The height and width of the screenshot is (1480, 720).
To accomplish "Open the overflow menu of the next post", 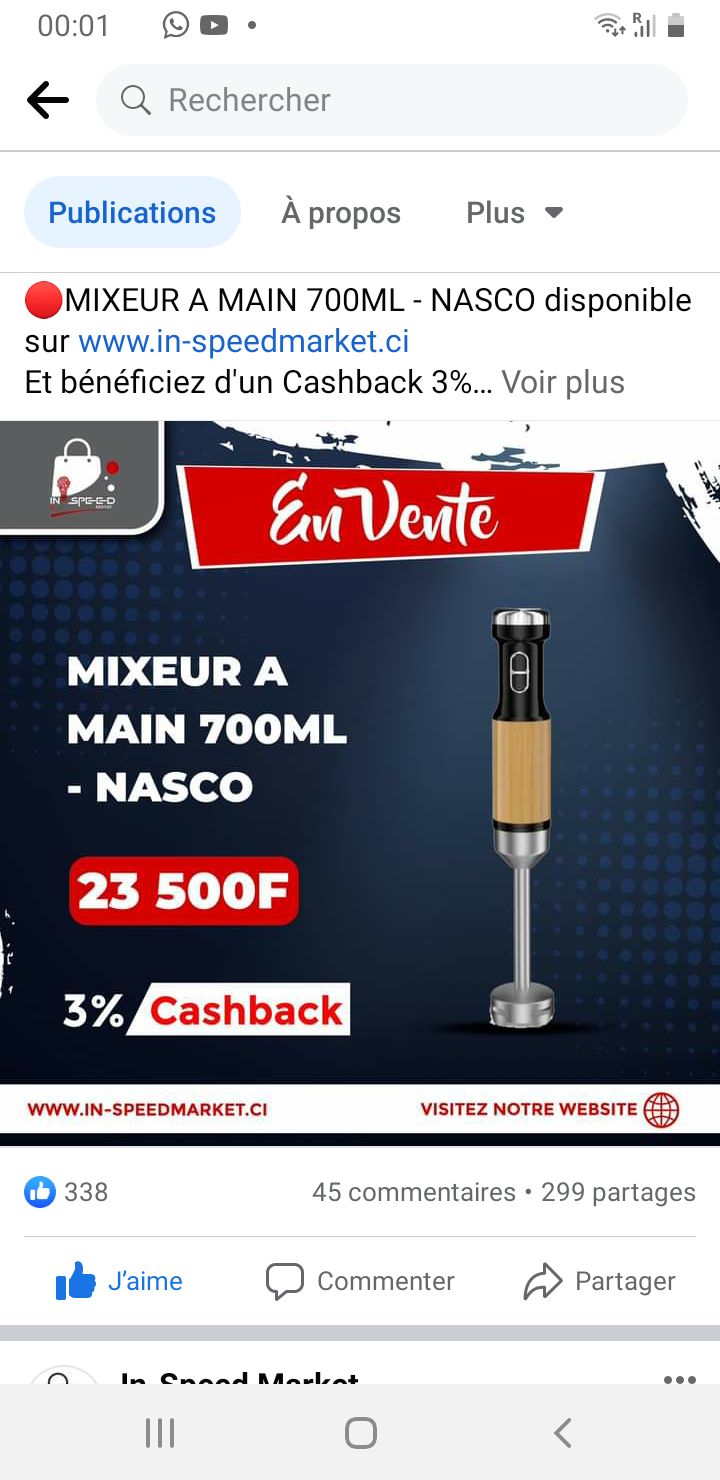I will click(x=679, y=1379).
